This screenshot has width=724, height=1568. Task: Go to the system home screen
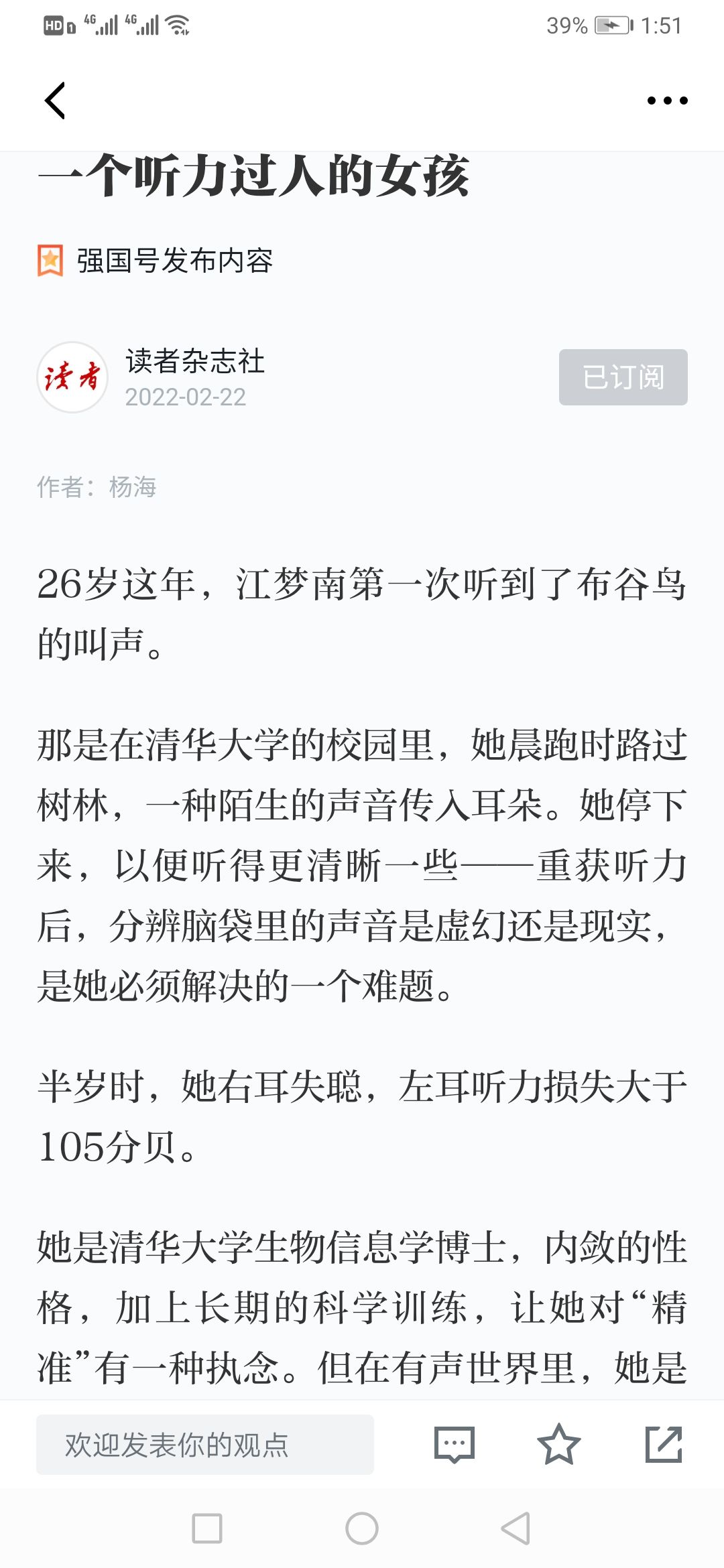point(362,1528)
